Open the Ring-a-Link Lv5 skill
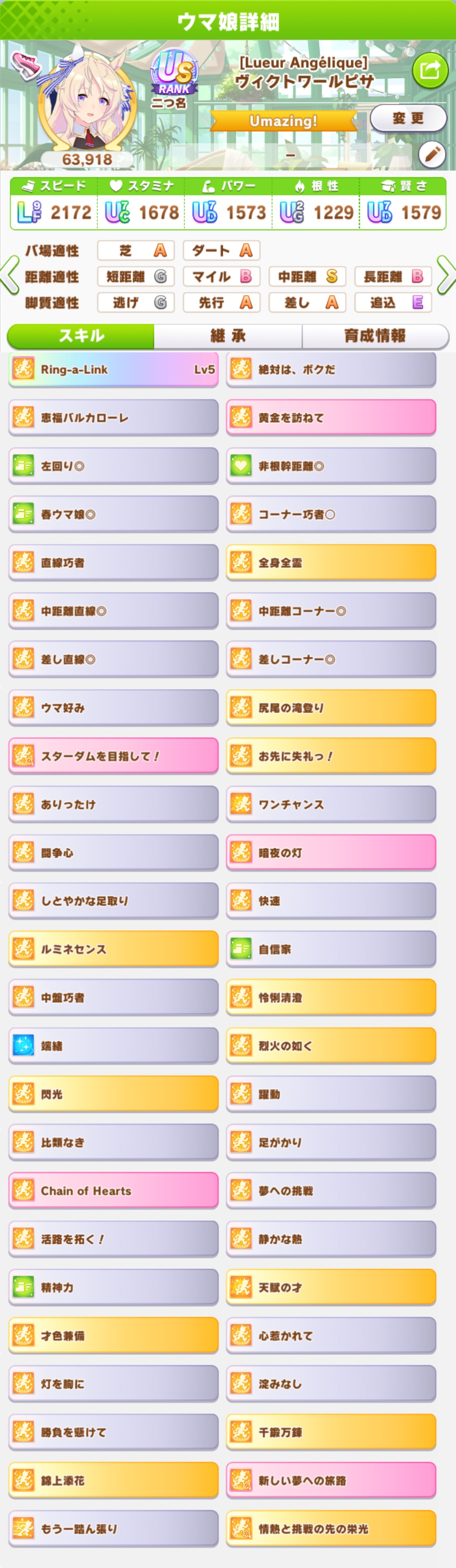The width and height of the screenshot is (456, 1568). point(114,370)
